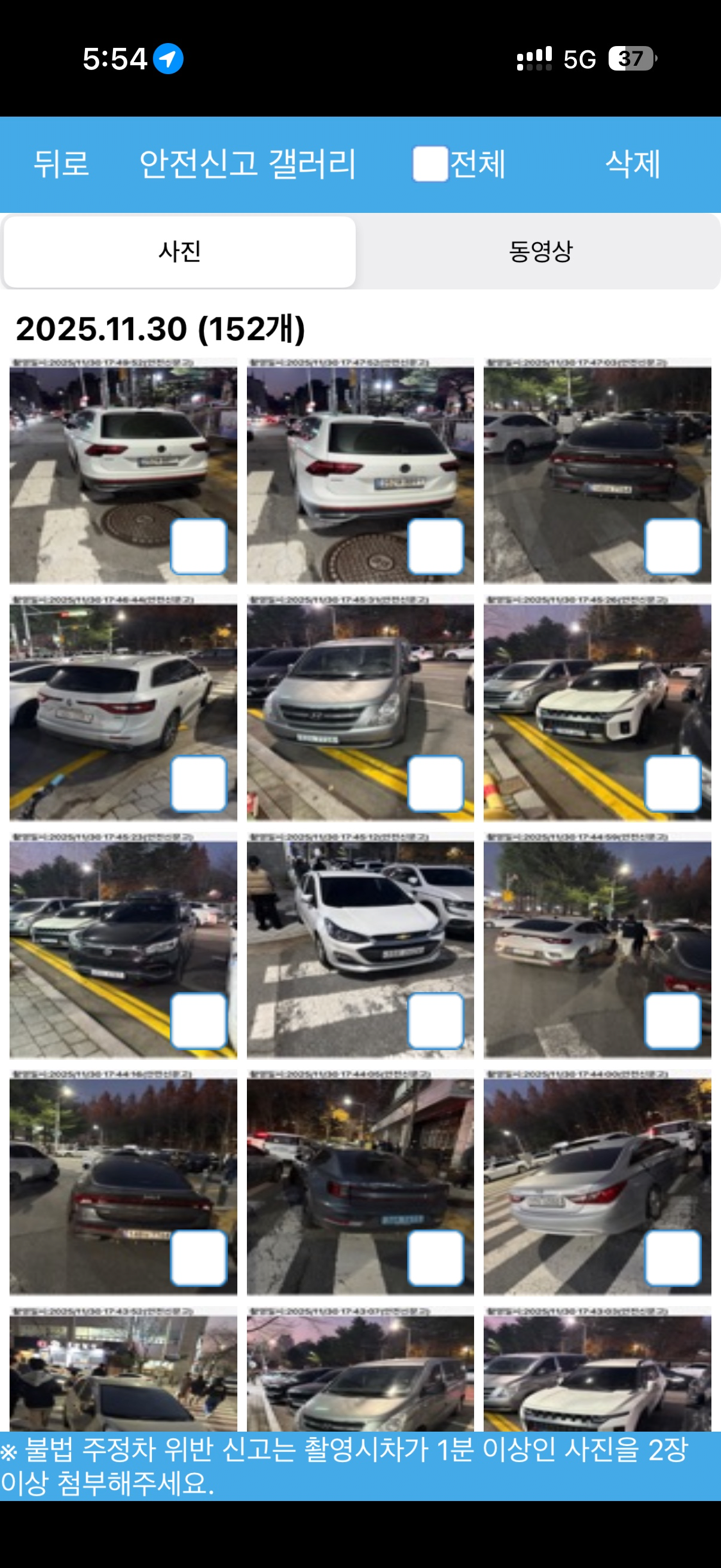Open the 17:44:16 dark sedan rear photo
This screenshot has height=1568, width=721.
pos(123,1183)
